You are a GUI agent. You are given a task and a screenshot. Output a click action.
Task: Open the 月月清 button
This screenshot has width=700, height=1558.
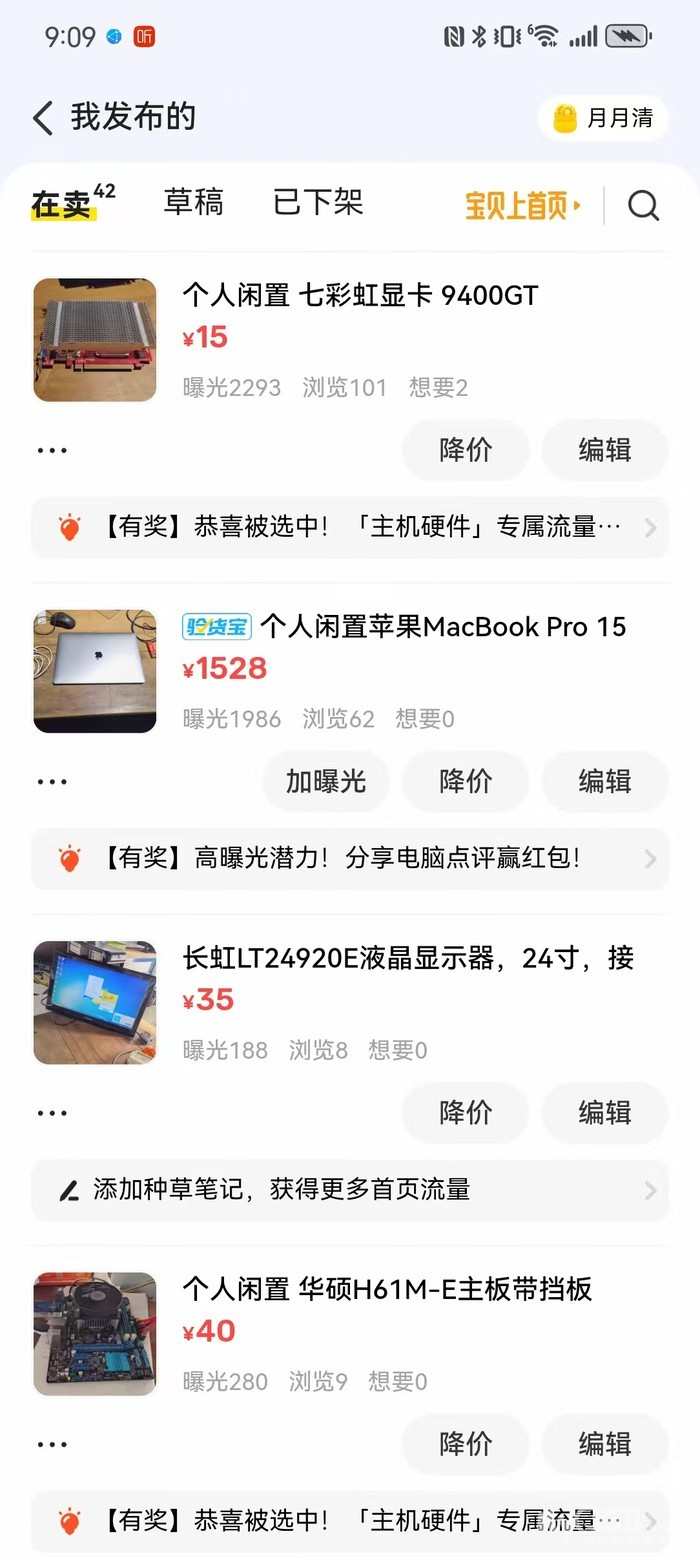pyautogui.click(x=603, y=118)
